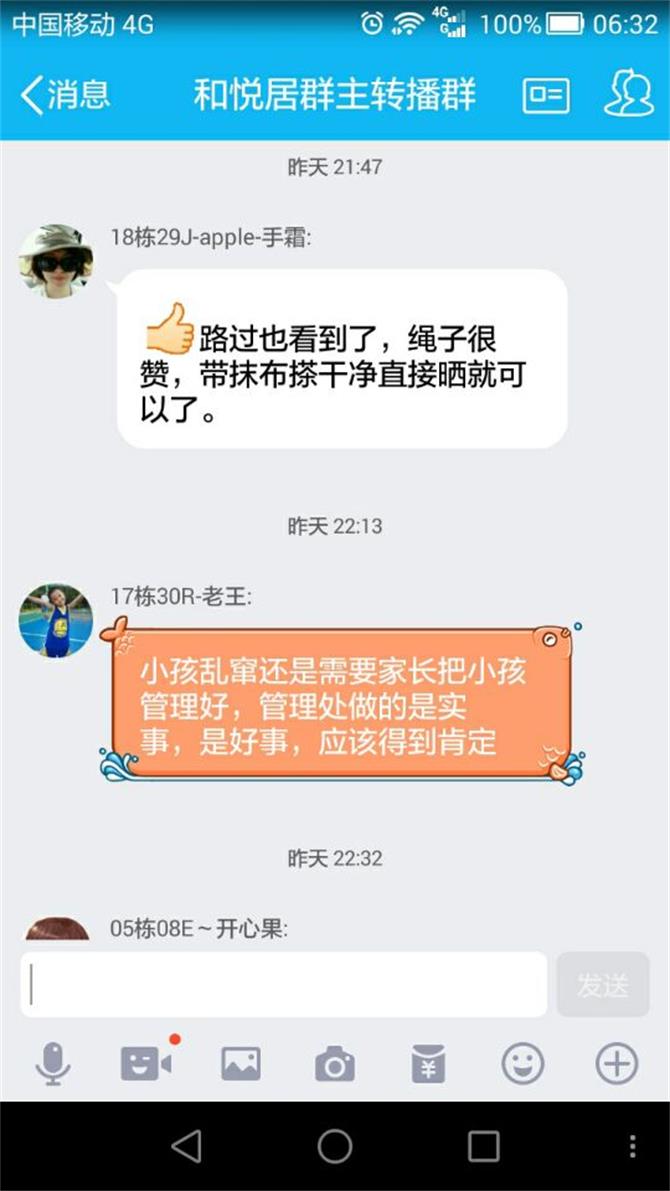Tap the system home button
Image resolution: width=670 pixels, height=1191 pixels.
(x=335, y=1146)
